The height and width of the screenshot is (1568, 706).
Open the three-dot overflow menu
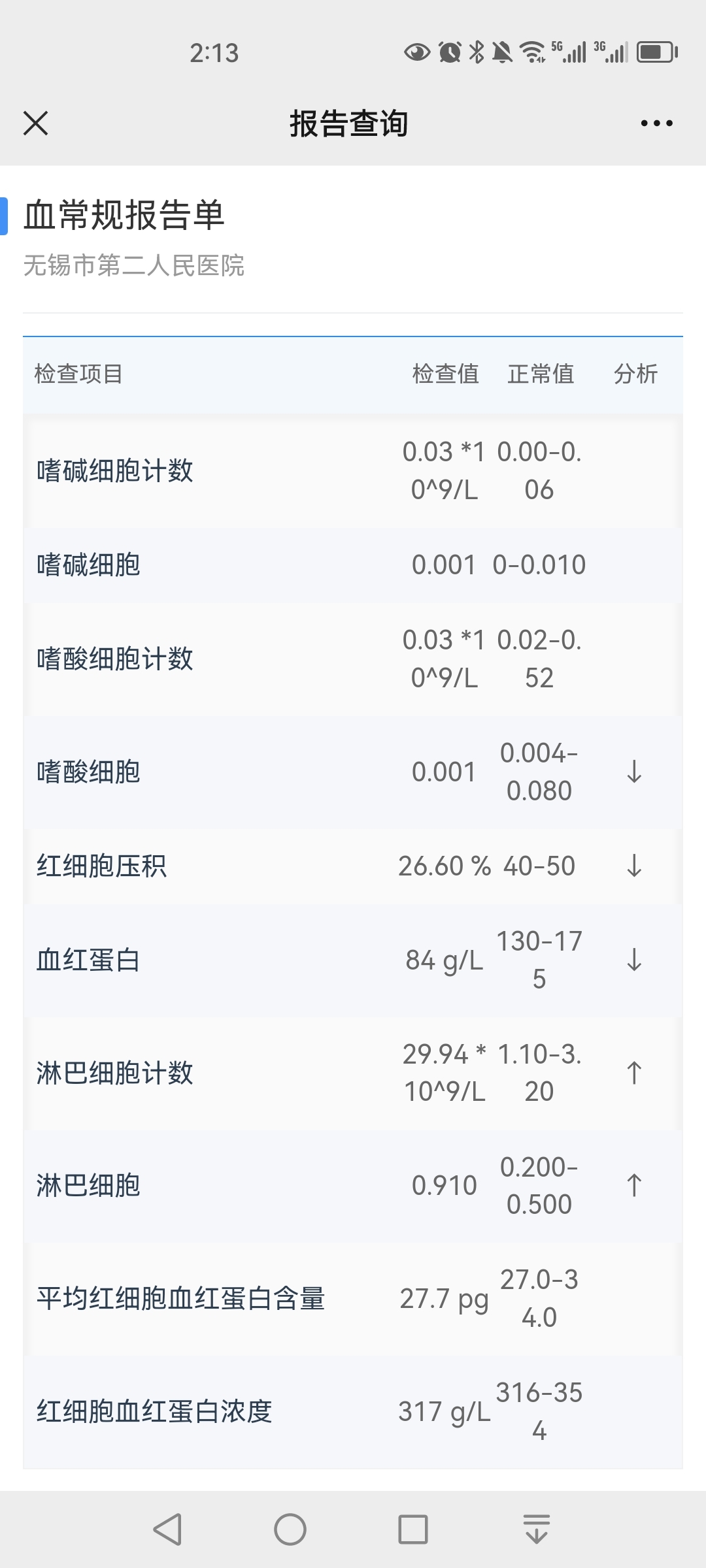tap(656, 123)
